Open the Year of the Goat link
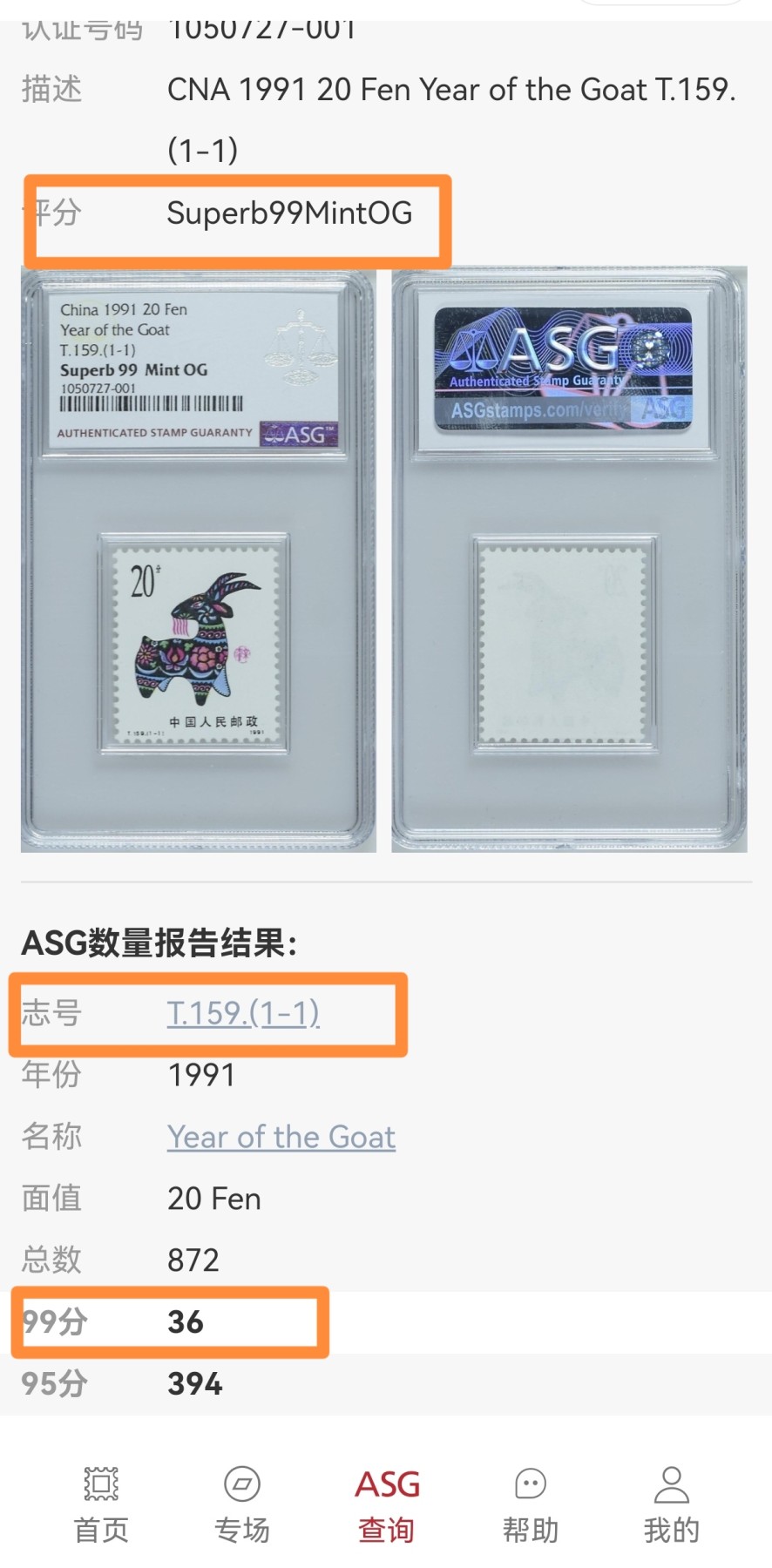Viewport: 772px width, 1568px height. click(x=281, y=1137)
